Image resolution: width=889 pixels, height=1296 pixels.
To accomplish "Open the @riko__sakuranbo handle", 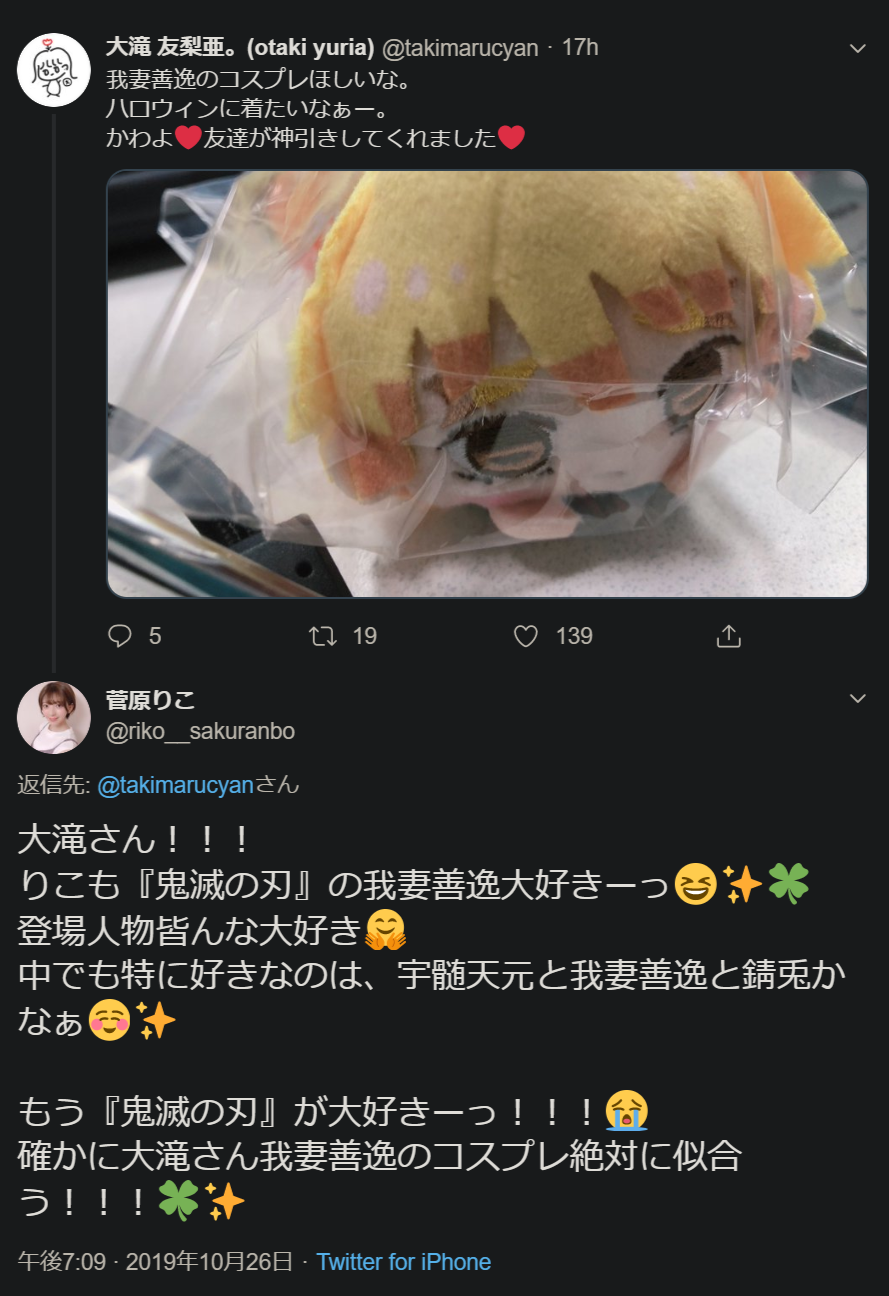I will tap(200, 732).
